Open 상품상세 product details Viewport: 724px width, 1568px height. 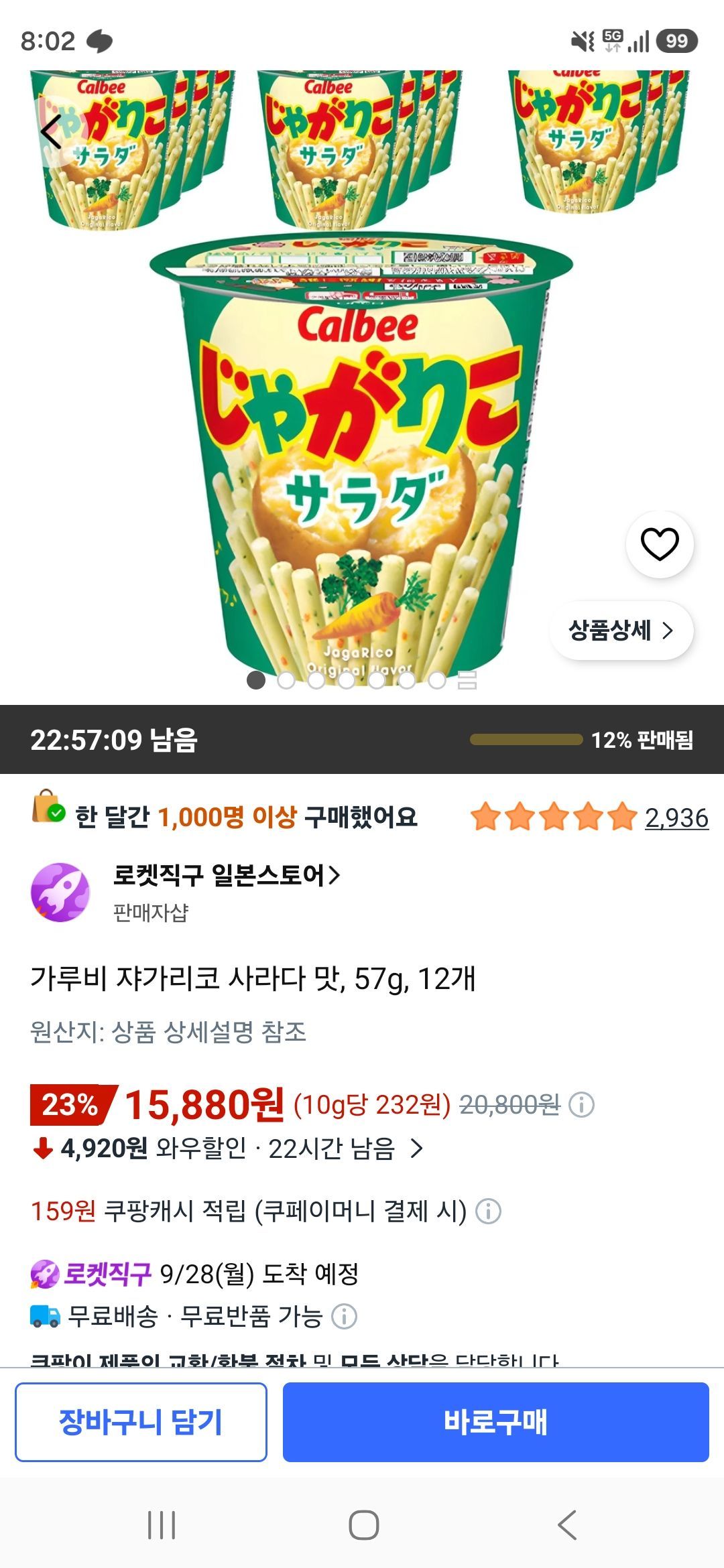[x=621, y=631]
